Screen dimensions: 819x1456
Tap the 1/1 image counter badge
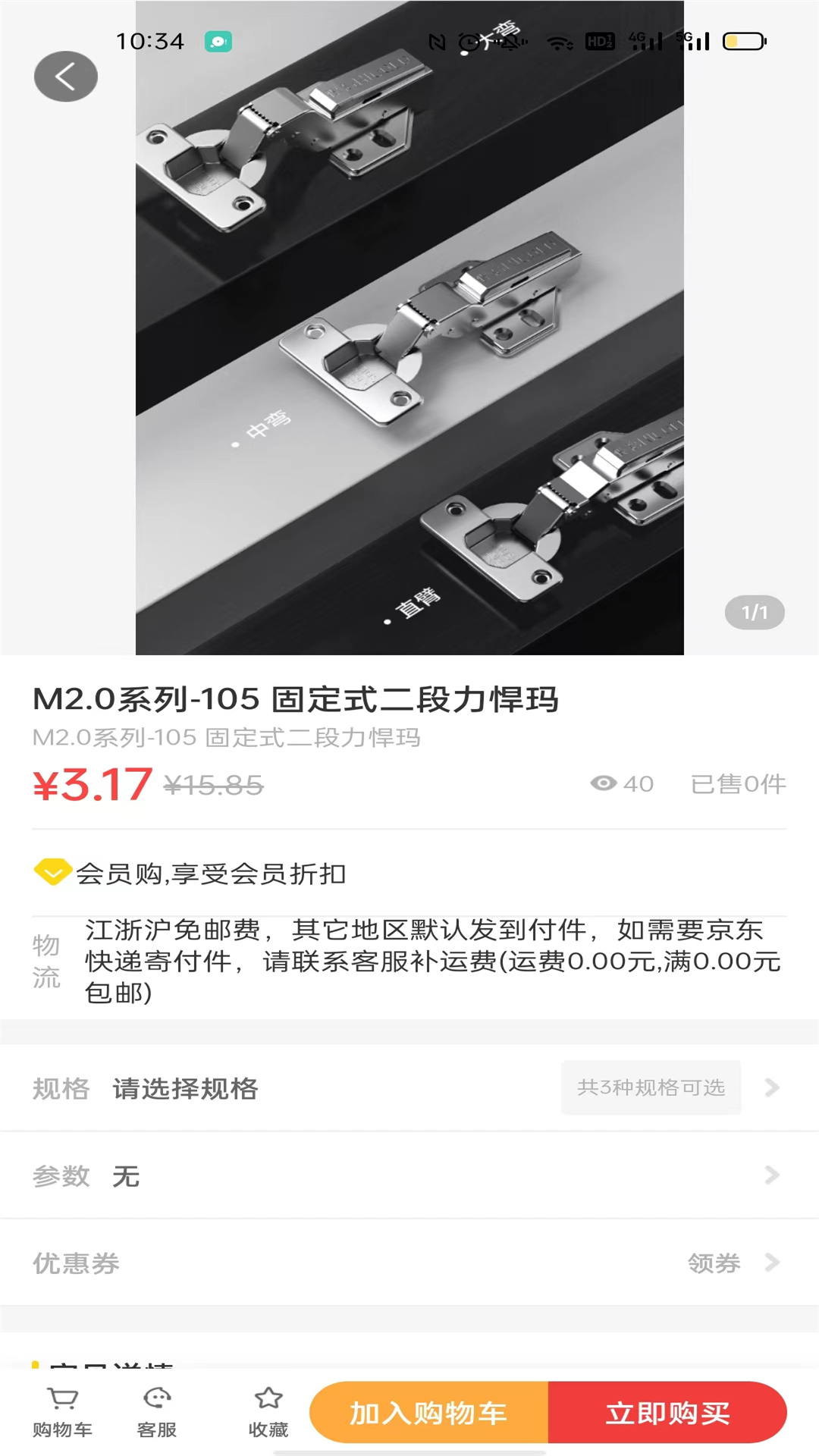tap(755, 612)
